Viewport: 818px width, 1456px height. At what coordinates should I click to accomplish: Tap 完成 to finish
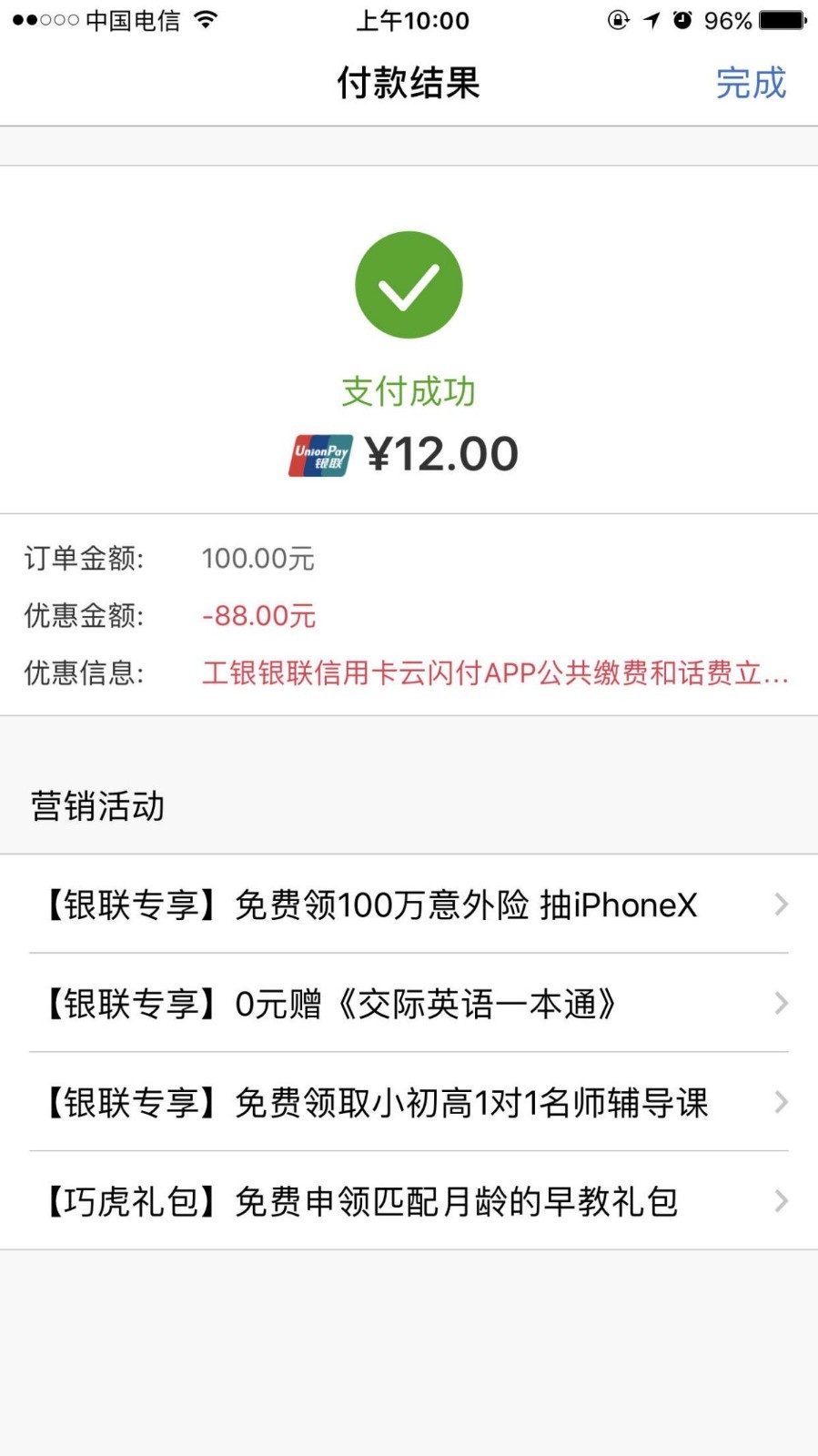750,83
